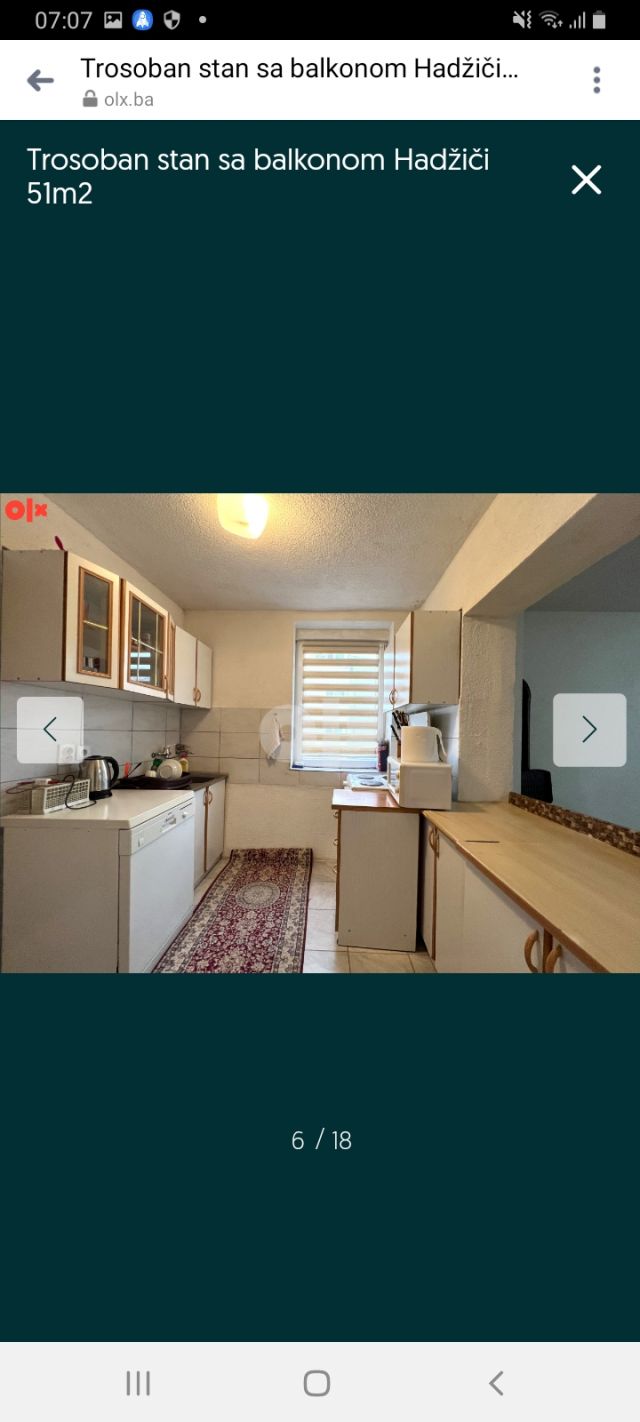Open recent apps from navigation bar

(138, 1383)
